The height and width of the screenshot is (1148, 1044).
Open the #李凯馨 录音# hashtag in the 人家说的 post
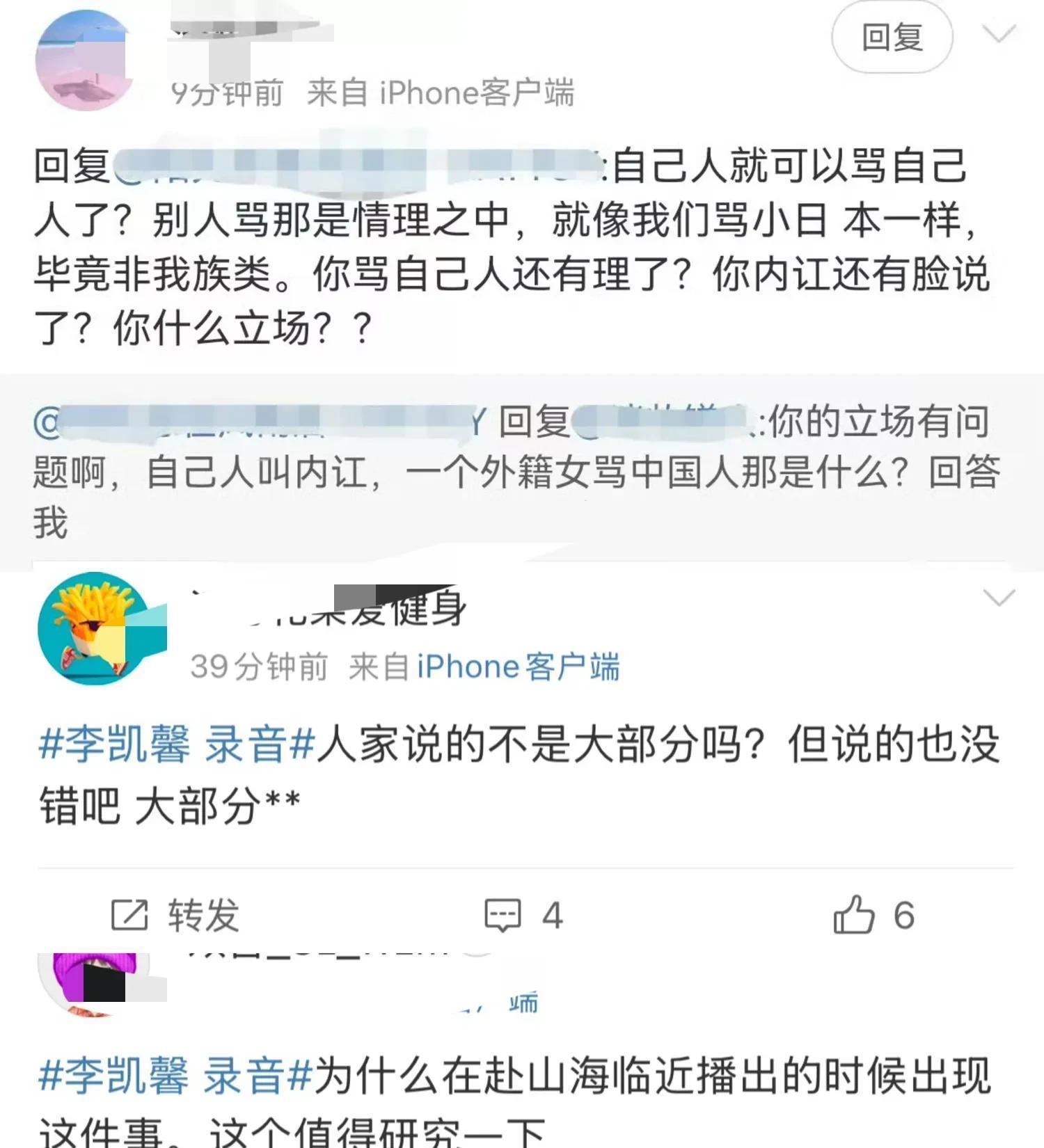tap(177, 744)
